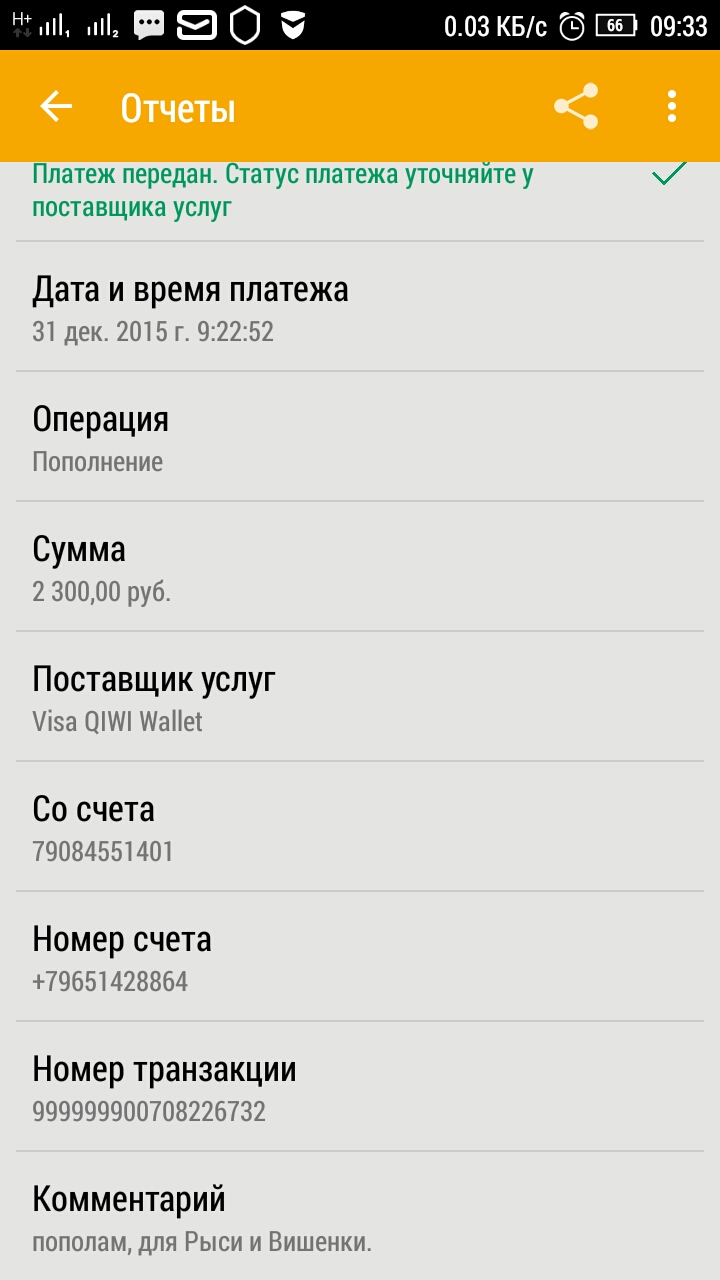The width and height of the screenshot is (720, 1280).
Task: Share this payment report
Action: (576, 107)
